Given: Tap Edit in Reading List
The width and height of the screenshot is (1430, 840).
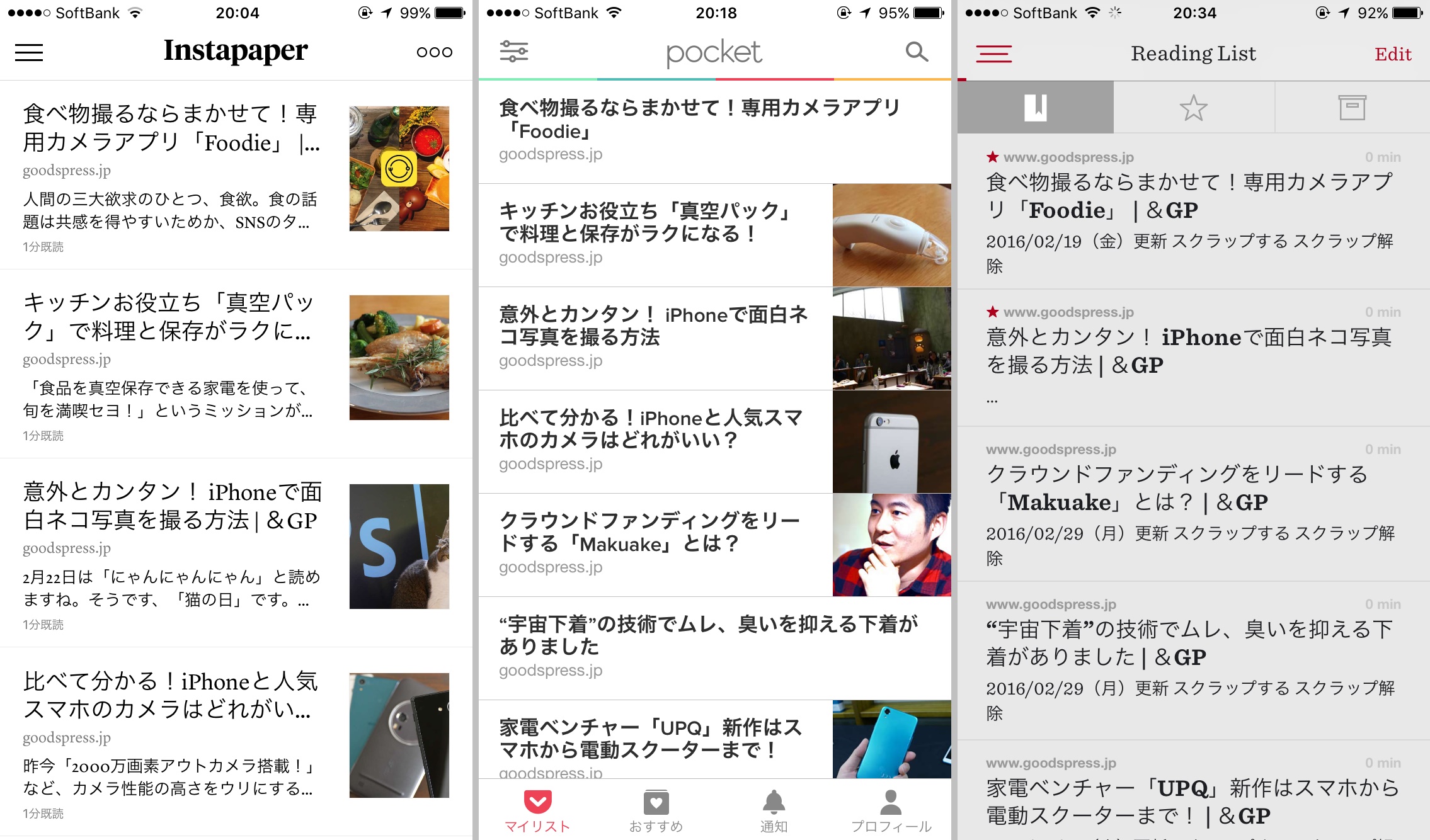Looking at the screenshot, I should [1393, 54].
